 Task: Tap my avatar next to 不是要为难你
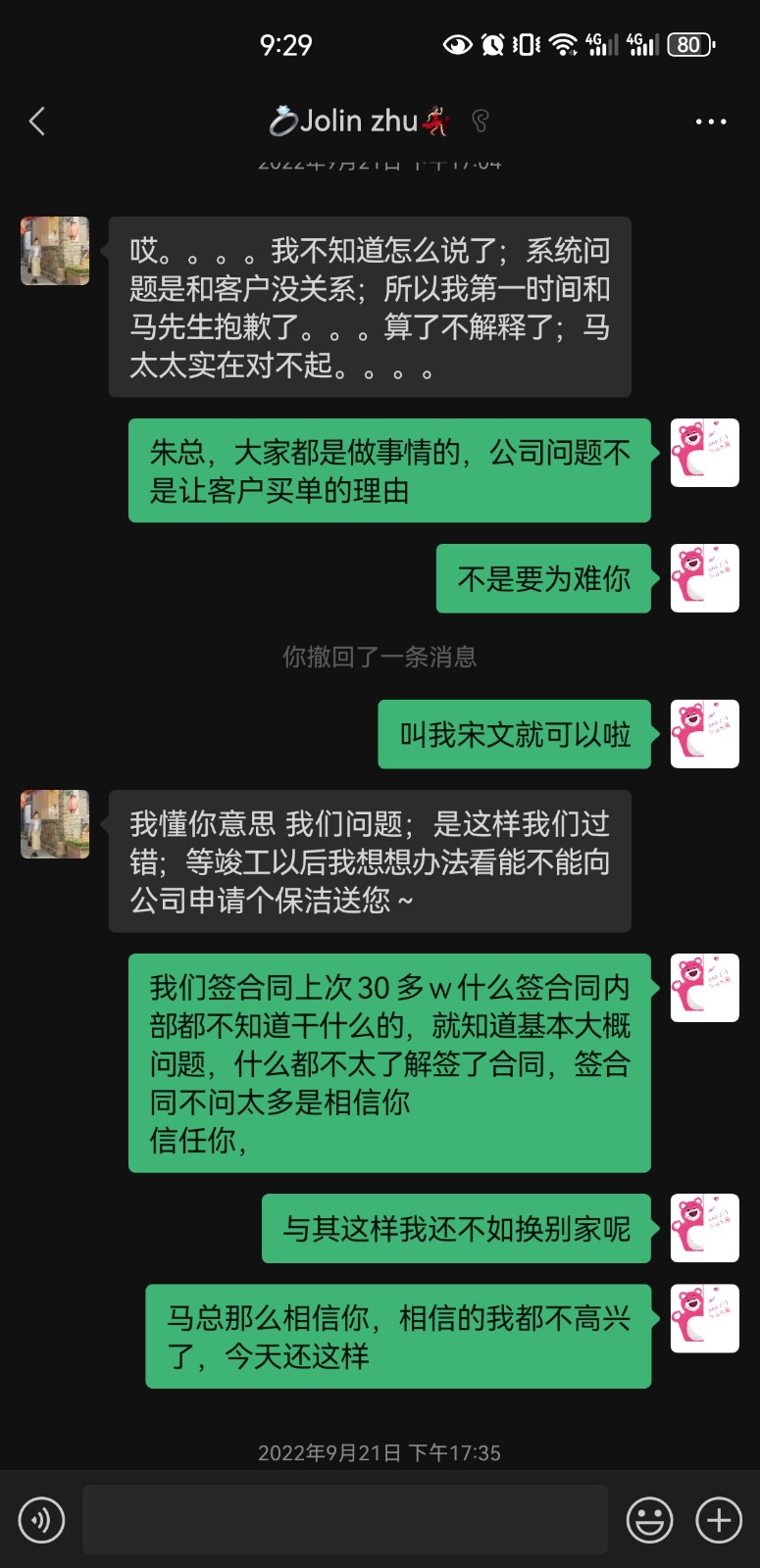704,578
